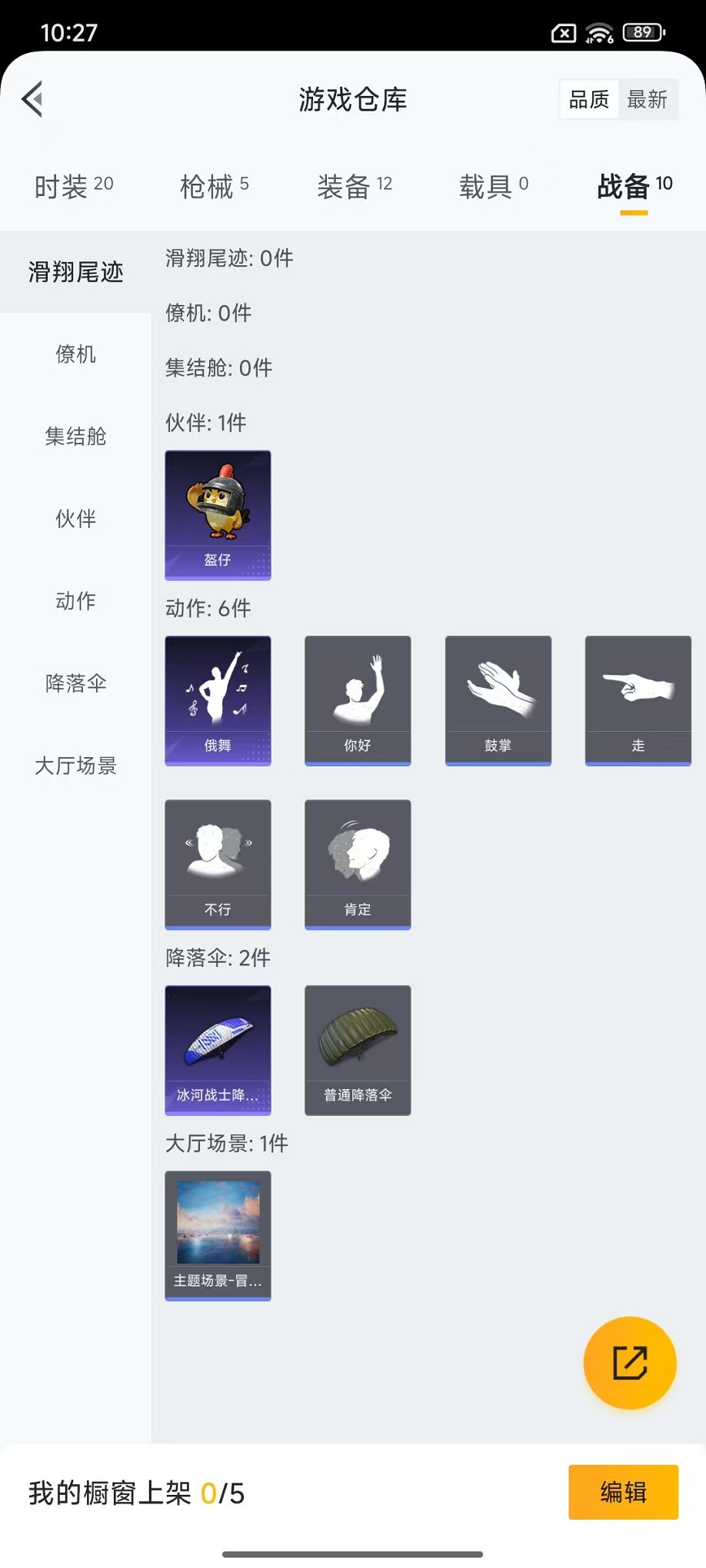Select 集结舱 in the side category list
706x1568 pixels.
coord(75,437)
